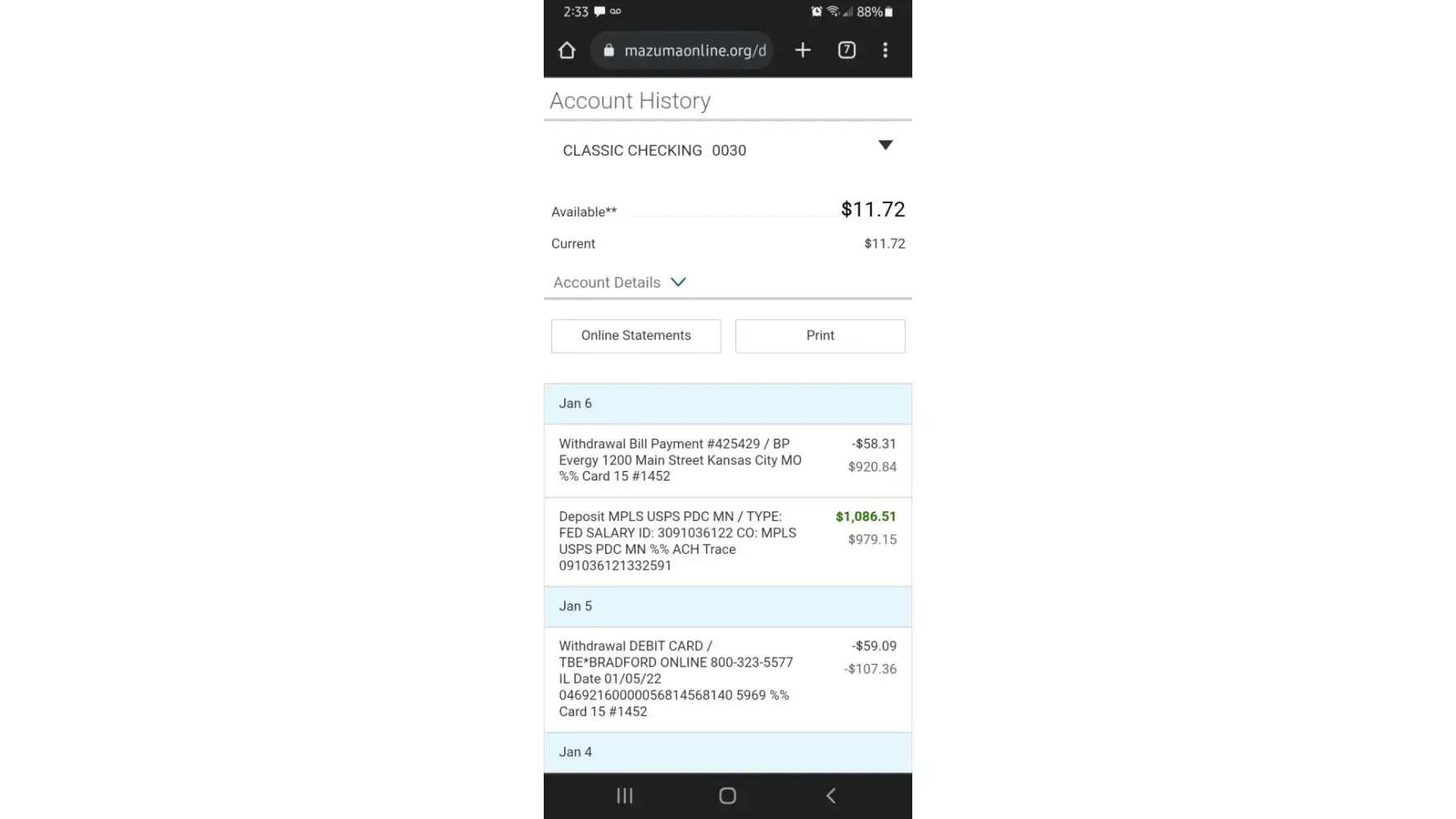View the MPLS USPS salary deposit
The width and height of the screenshot is (1456, 819).
(x=727, y=541)
